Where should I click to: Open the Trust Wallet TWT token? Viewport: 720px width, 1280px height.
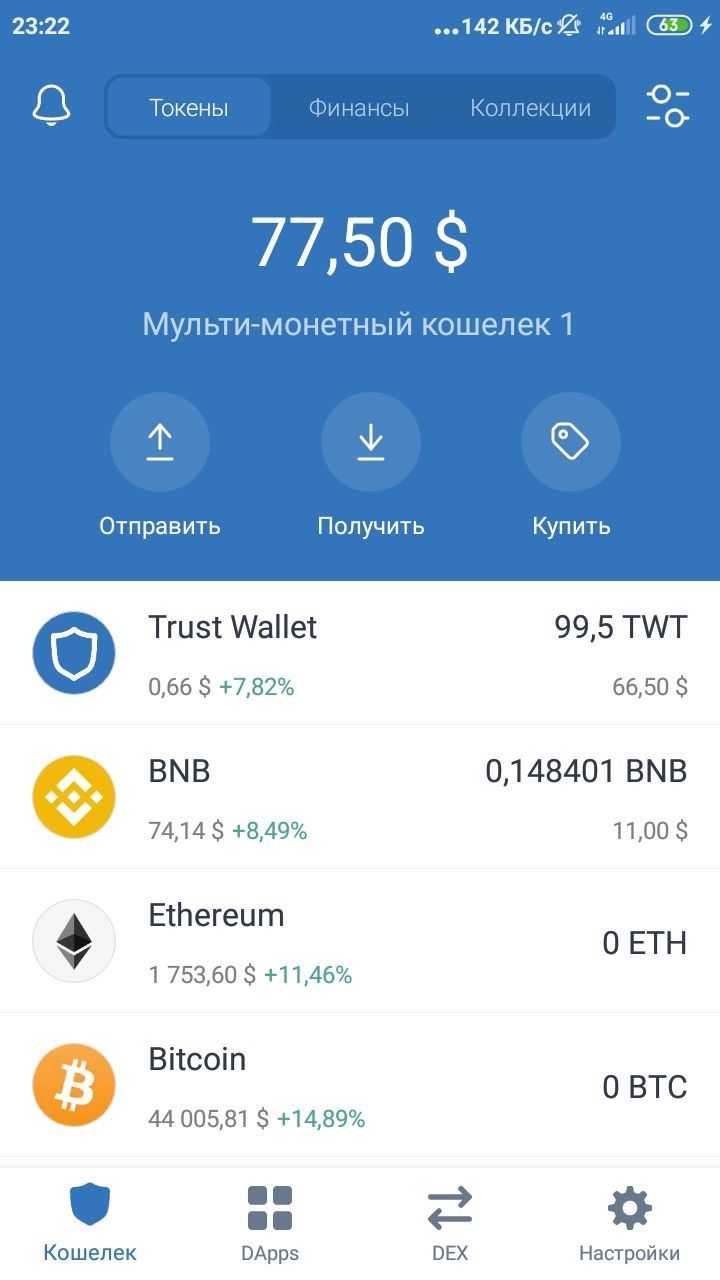click(360, 653)
